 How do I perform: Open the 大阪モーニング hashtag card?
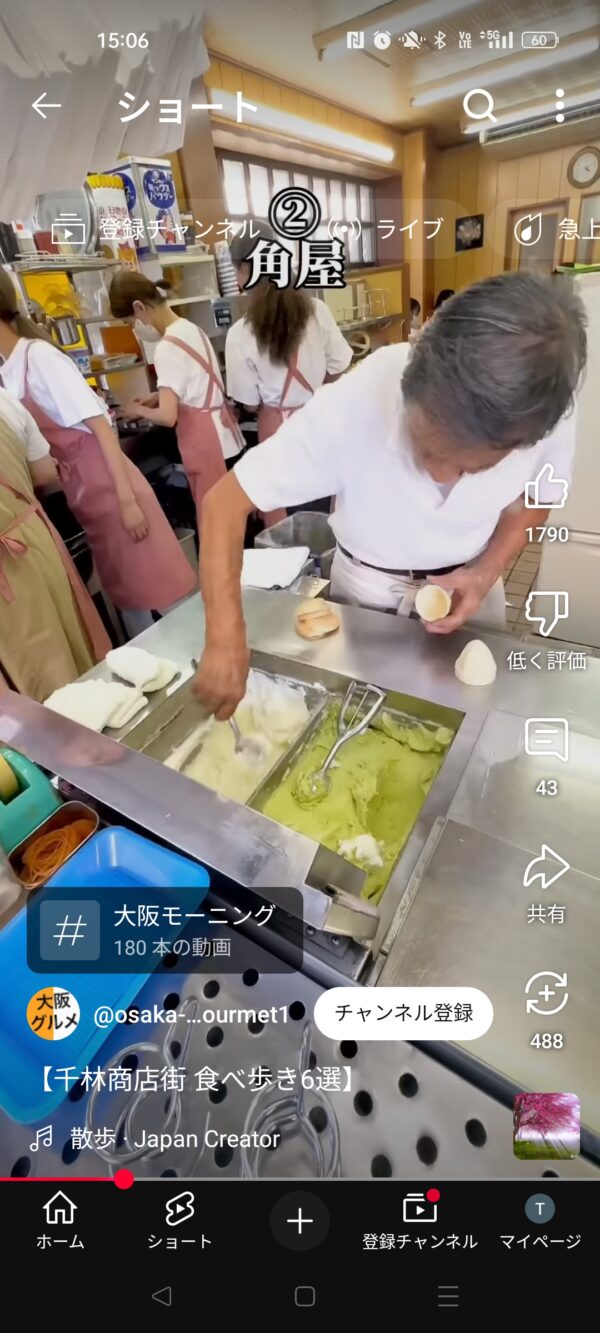(165, 930)
